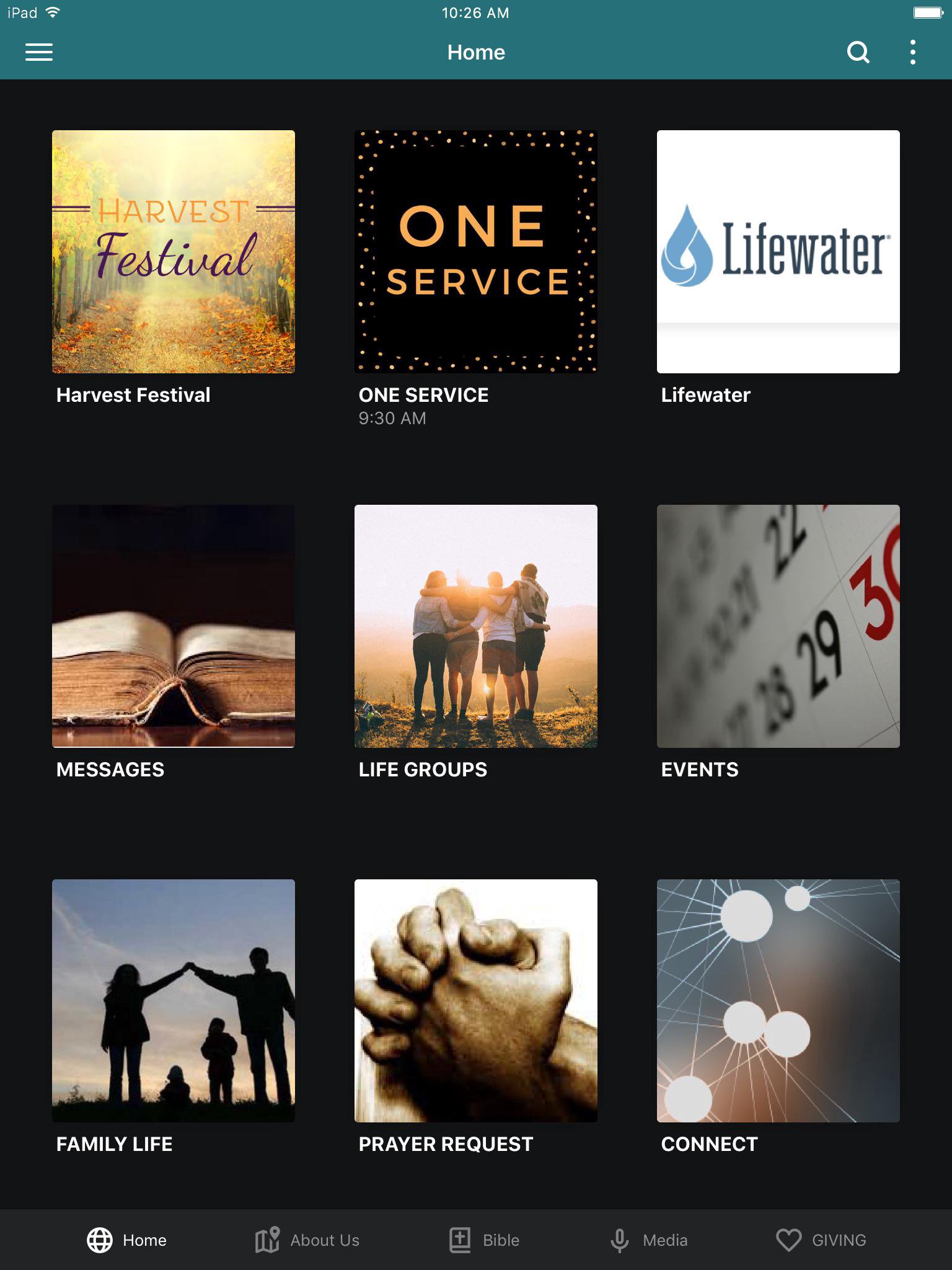Open the hamburger drawer menu
Viewport: 952px width, 1270px height.
coord(39,52)
